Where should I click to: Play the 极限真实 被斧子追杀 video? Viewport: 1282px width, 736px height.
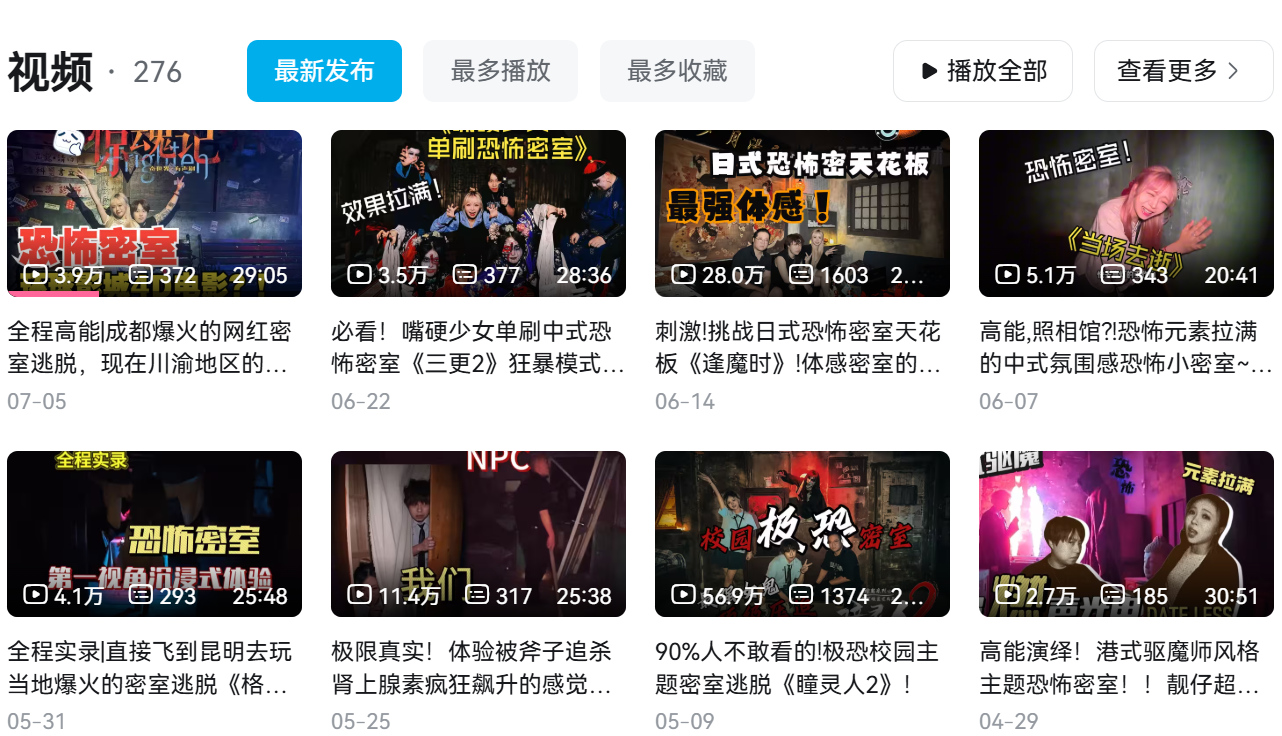click(x=478, y=533)
